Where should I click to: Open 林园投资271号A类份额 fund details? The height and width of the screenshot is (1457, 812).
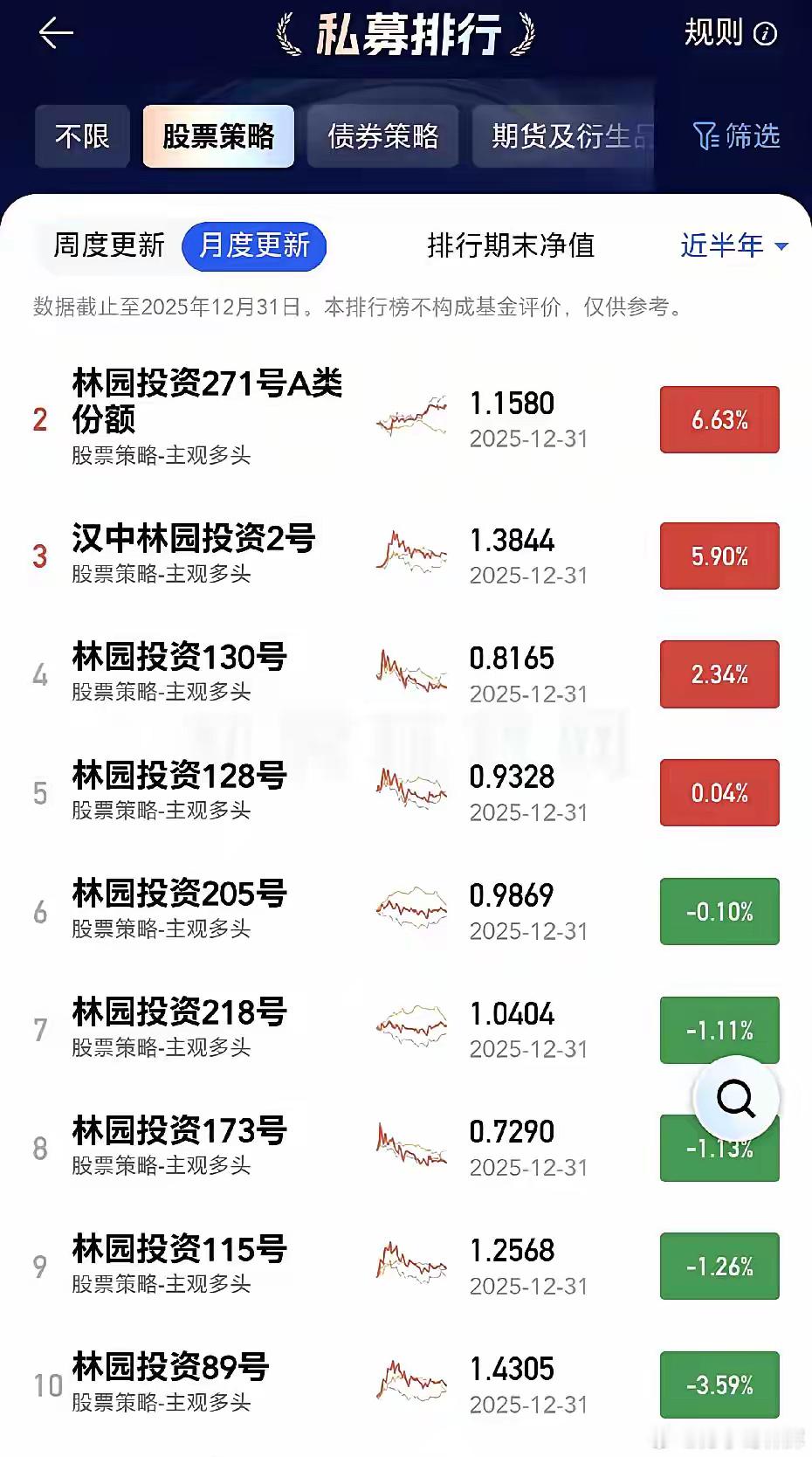pyautogui.click(x=207, y=401)
